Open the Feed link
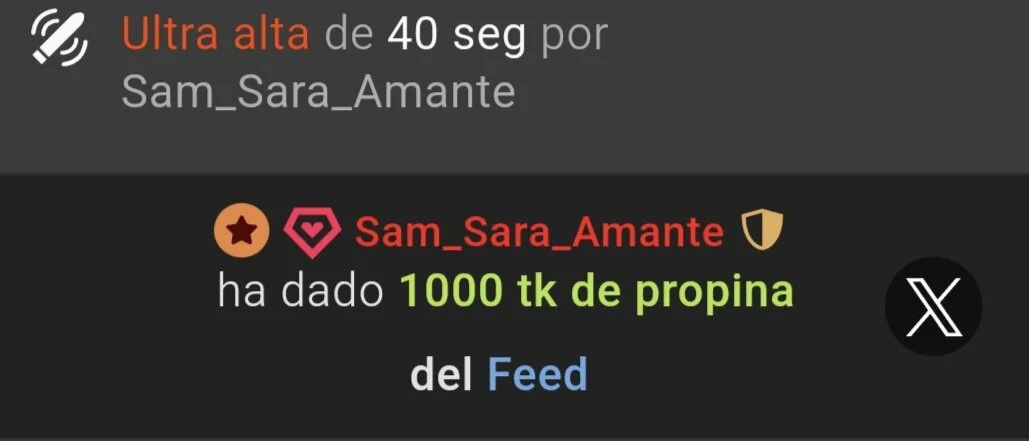This screenshot has width=1029, height=441. (537, 375)
